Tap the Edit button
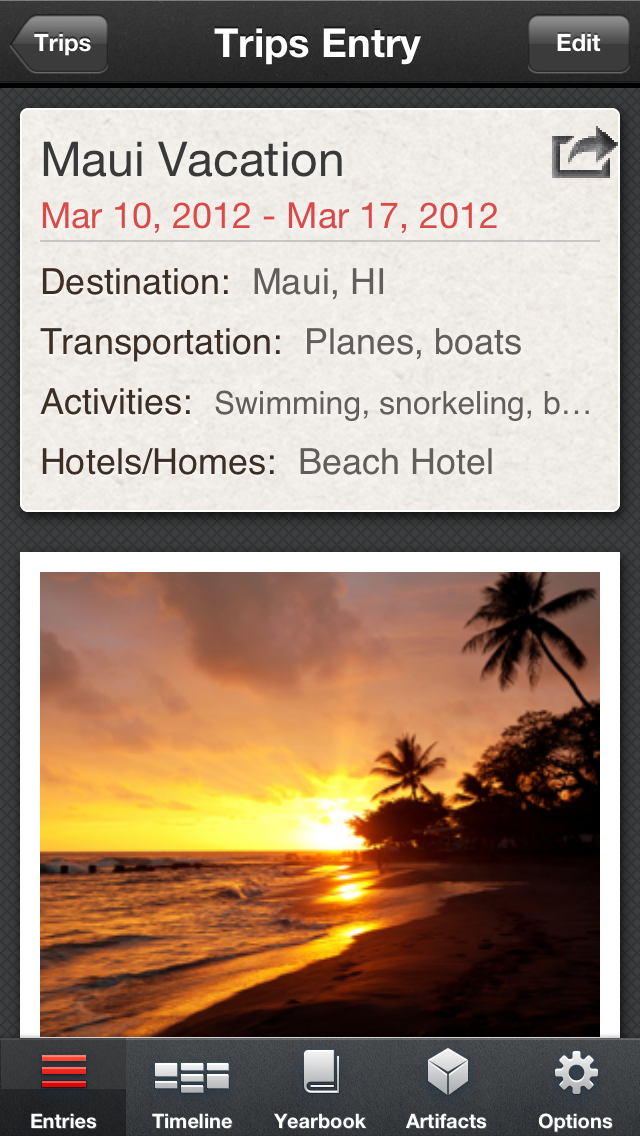The height and width of the screenshot is (1136, 640). pyautogui.click(x=578, y=43)
